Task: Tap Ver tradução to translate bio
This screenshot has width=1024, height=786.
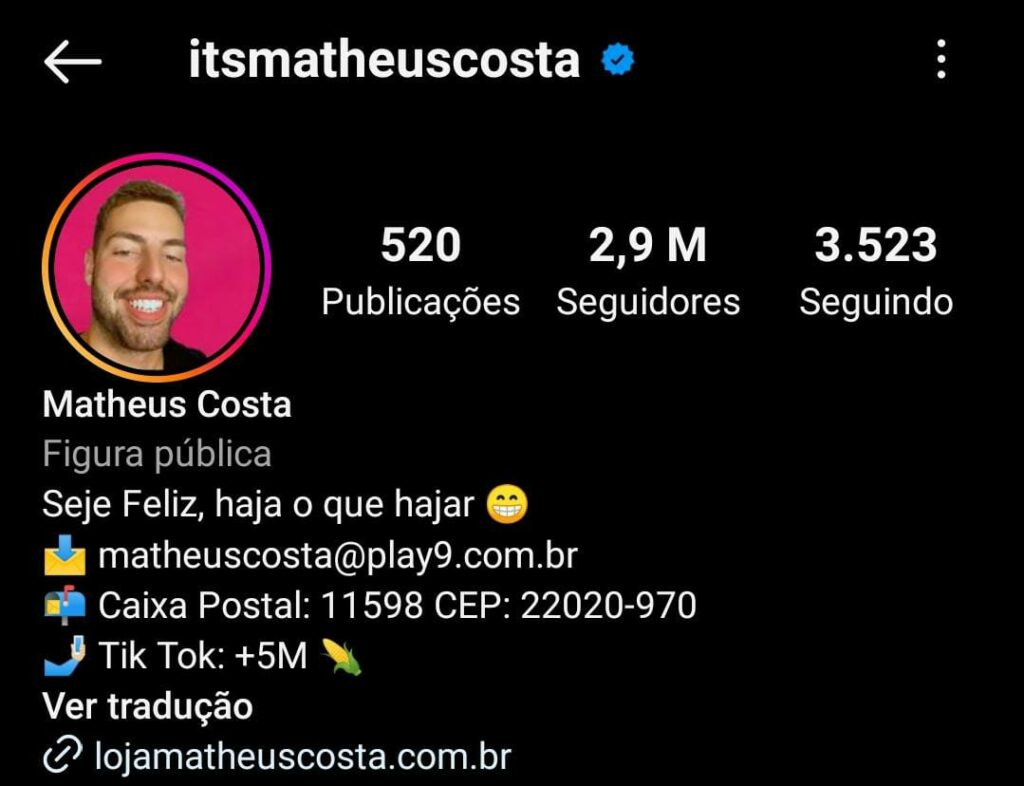Action: click(x=147, y=707)
